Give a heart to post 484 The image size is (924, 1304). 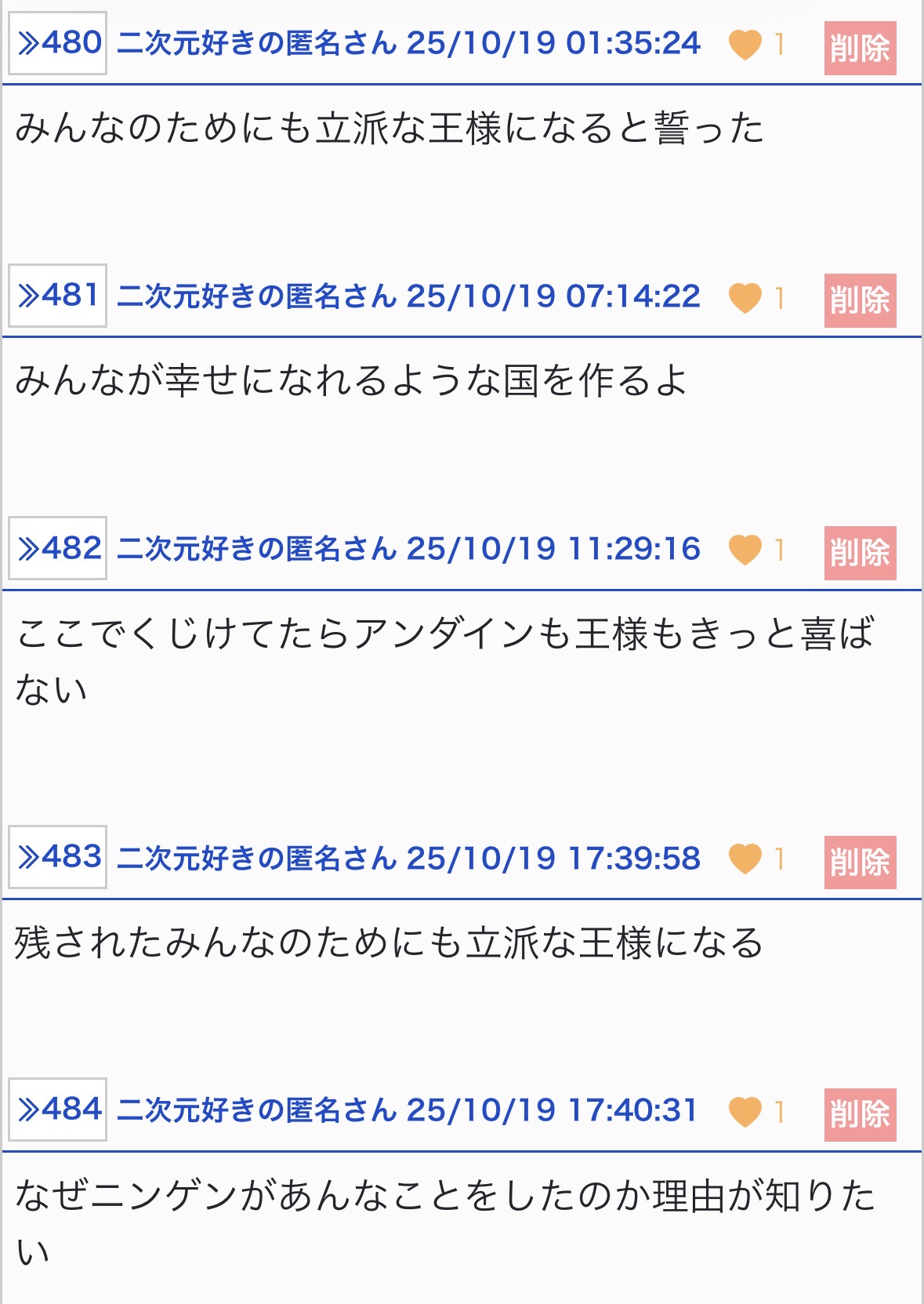pos(745,1112)
